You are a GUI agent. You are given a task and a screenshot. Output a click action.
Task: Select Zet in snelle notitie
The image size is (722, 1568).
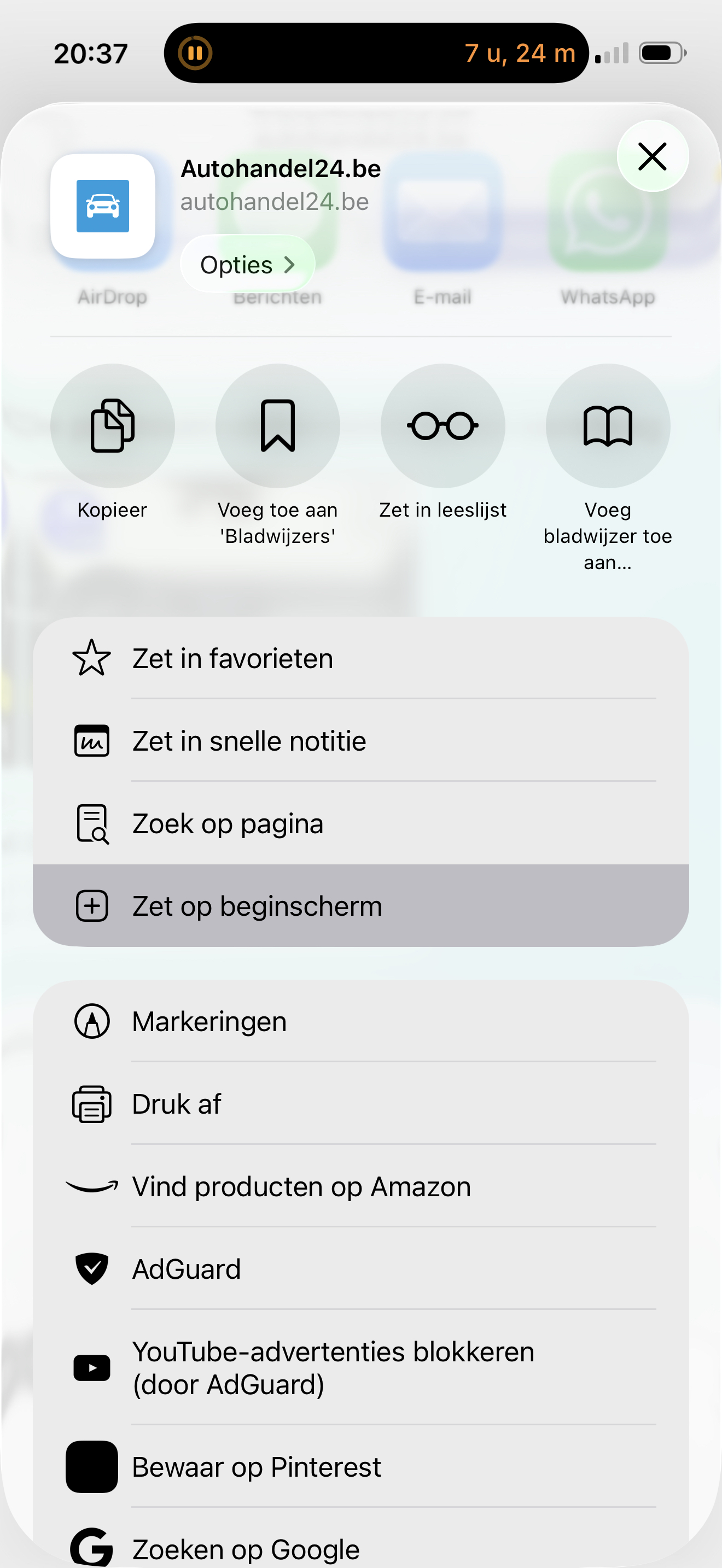(360, 741)
